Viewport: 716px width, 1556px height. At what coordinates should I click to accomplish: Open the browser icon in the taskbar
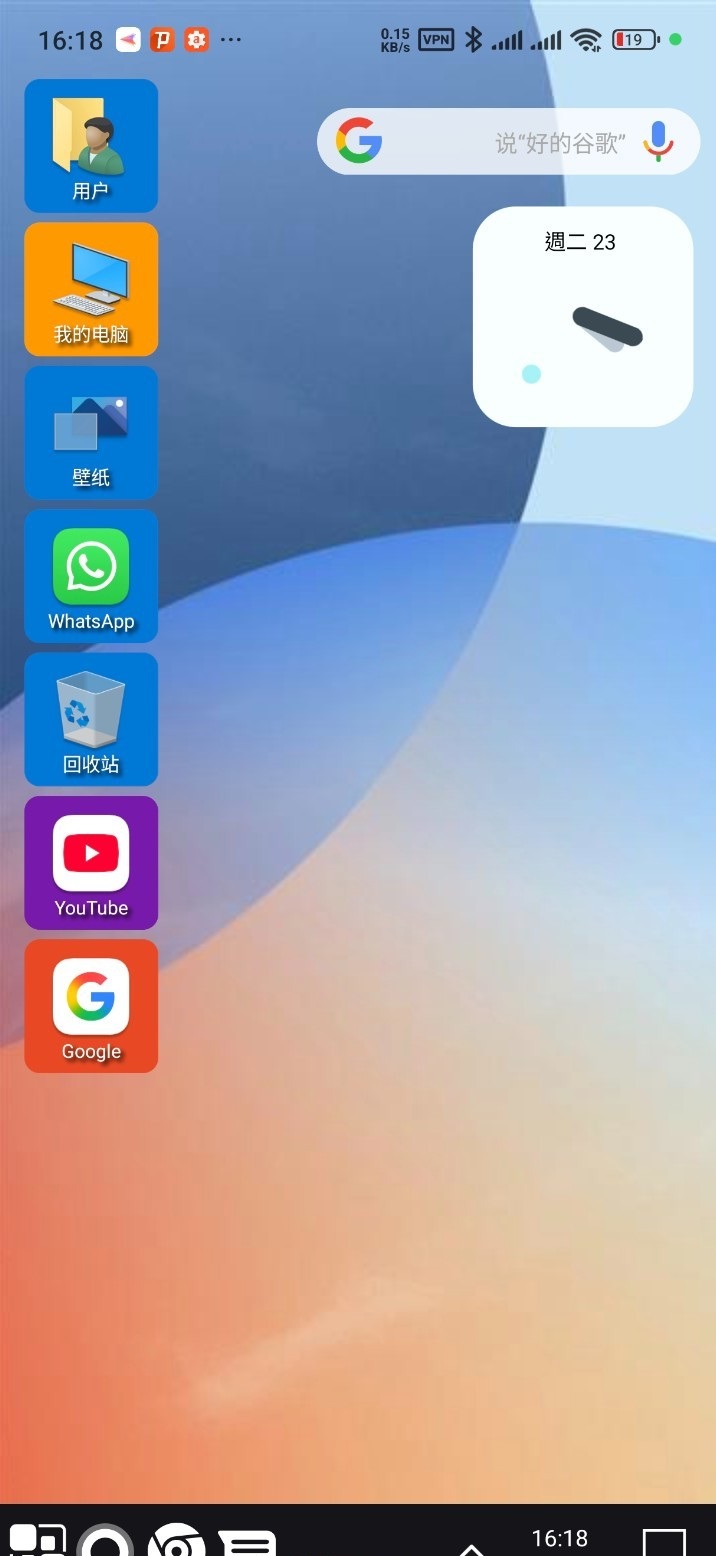pyautogui.click(x=176, y=1541)
